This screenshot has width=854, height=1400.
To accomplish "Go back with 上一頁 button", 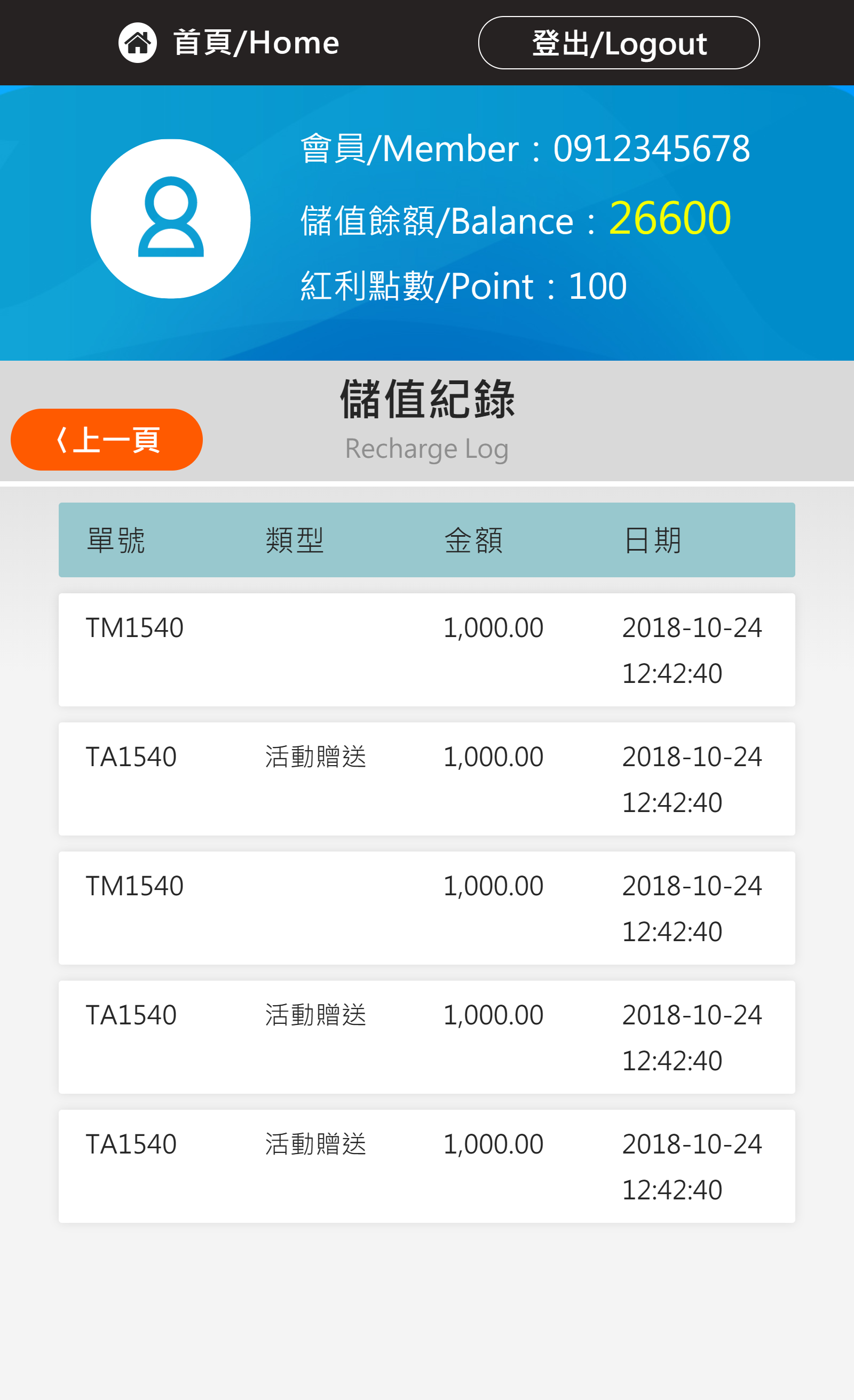I will [107, 439].
